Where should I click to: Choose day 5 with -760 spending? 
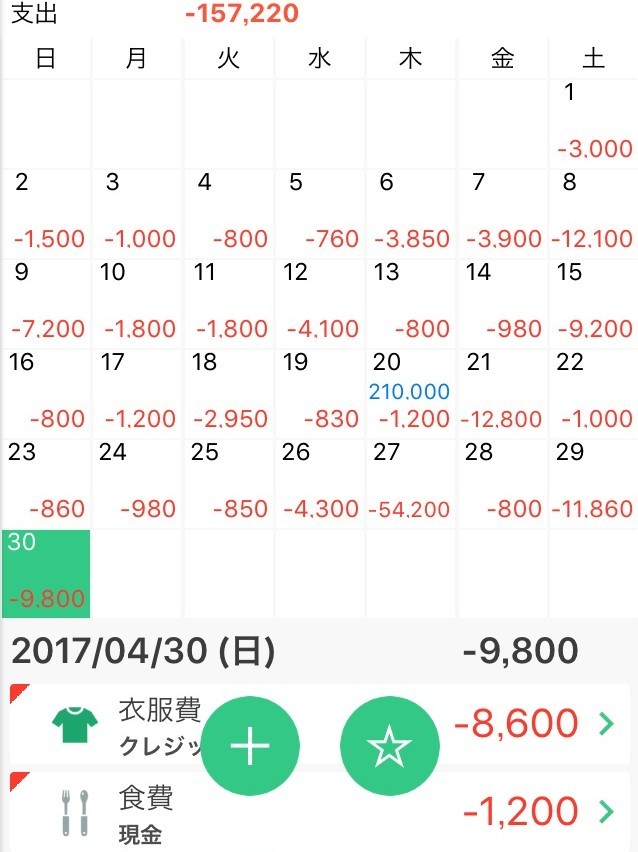(320, 212)
